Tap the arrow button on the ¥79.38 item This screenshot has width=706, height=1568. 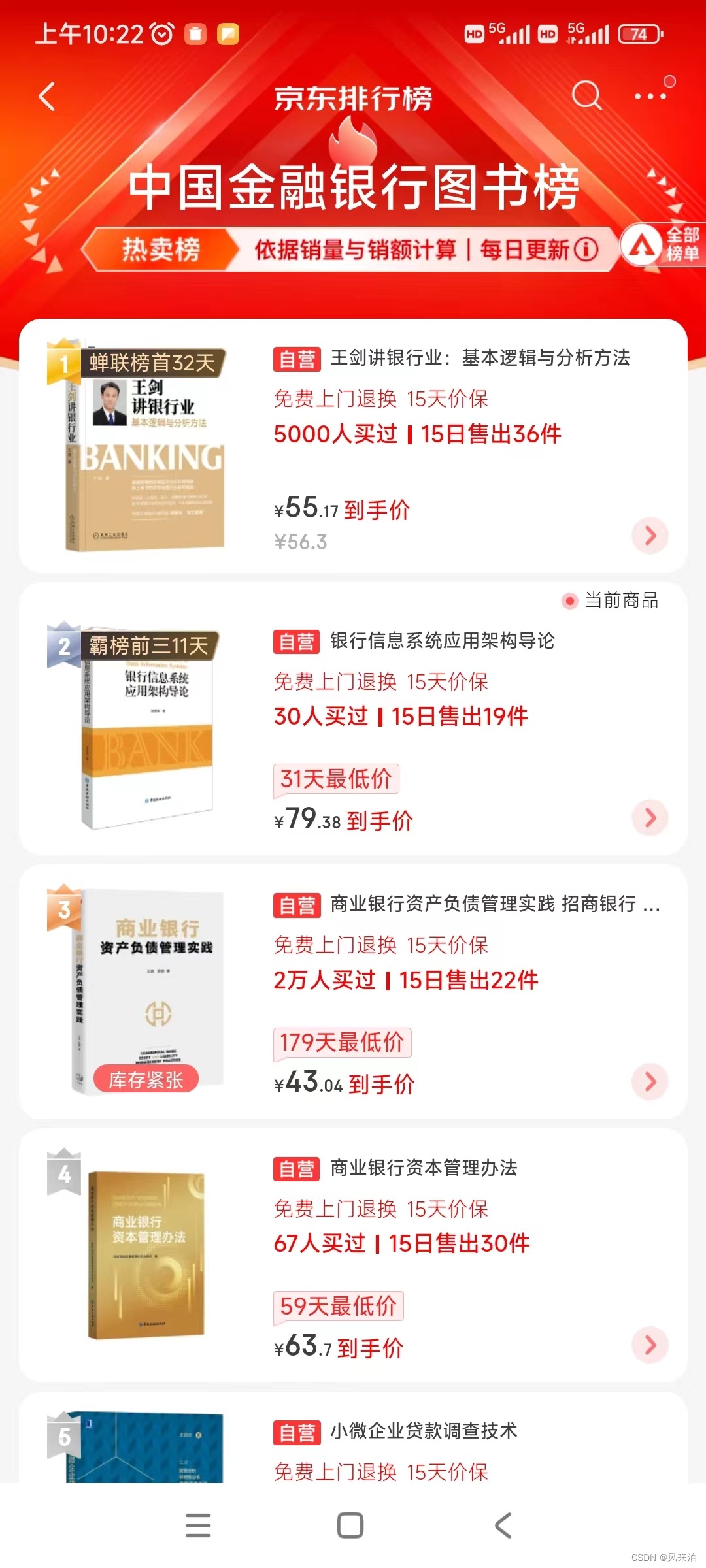point(650,818)
